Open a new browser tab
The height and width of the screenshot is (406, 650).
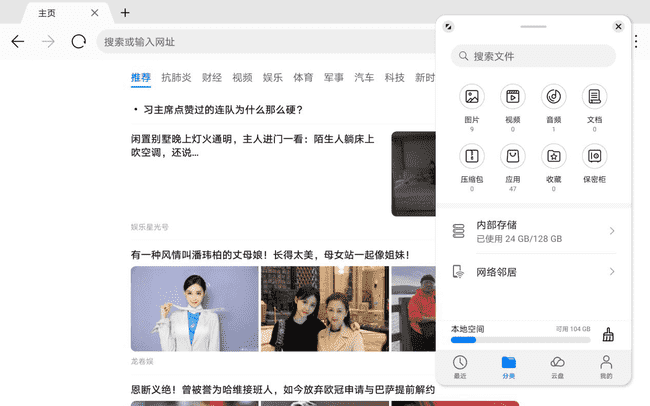click(125, 13)
